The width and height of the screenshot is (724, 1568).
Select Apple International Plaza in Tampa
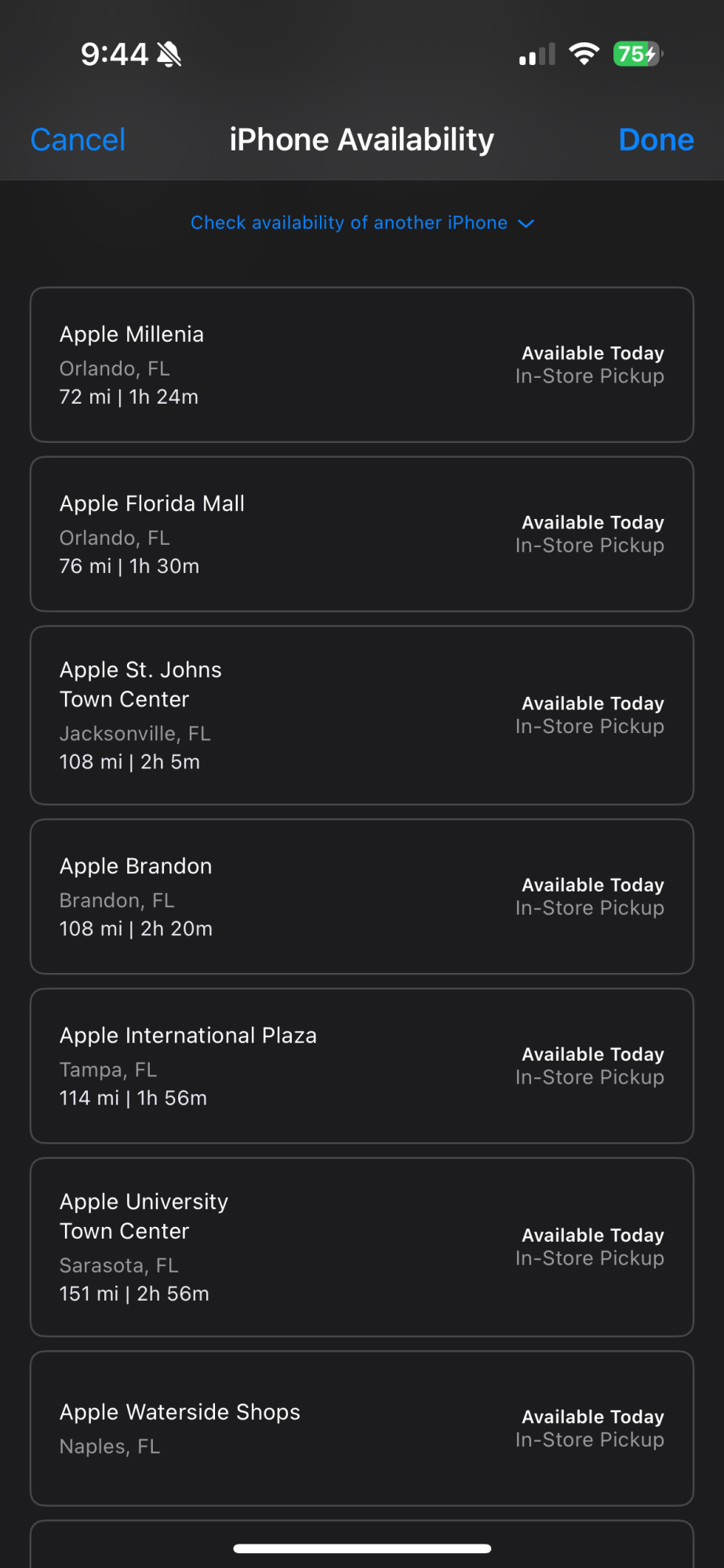click(x=362, y=1065)
